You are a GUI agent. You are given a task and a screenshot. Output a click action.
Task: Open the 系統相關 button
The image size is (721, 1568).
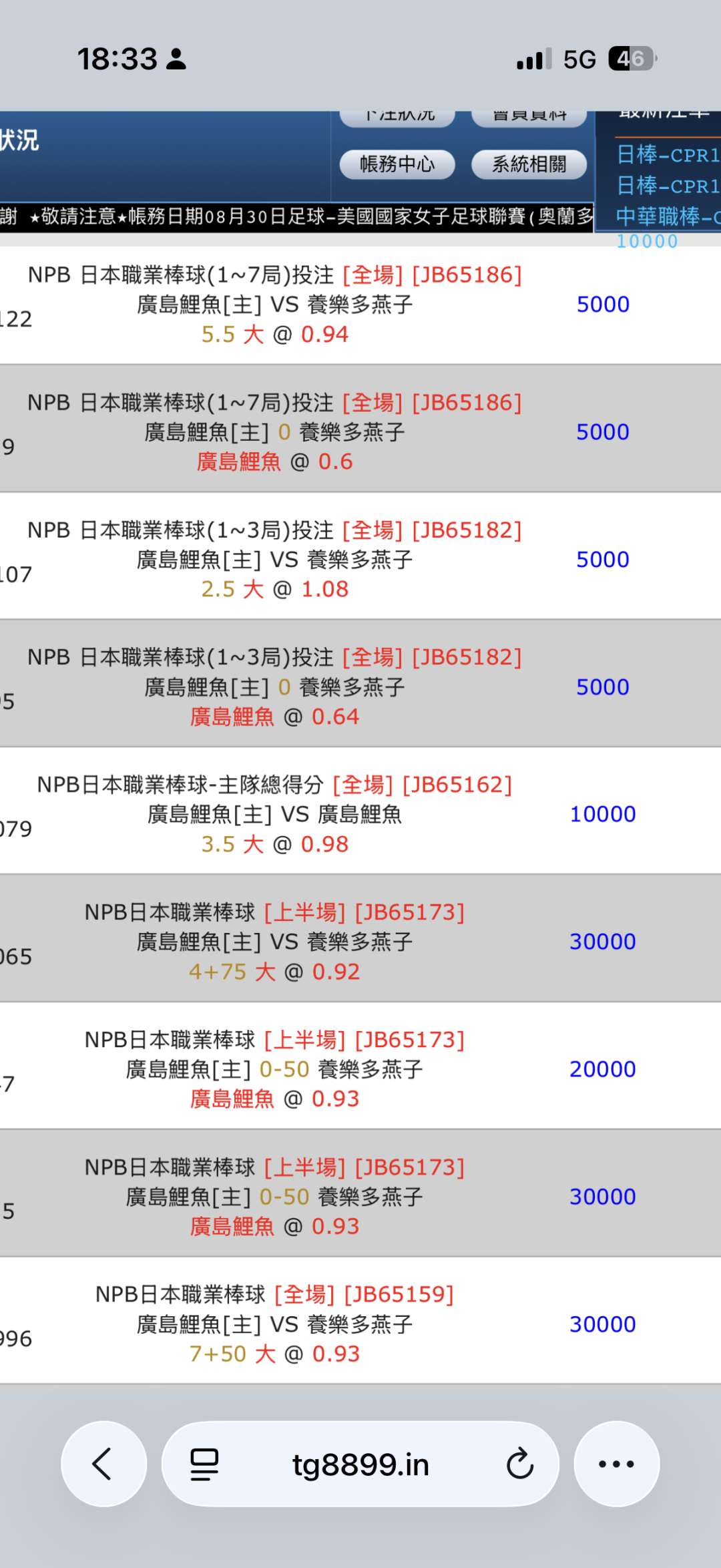click(x=529, y=164)
